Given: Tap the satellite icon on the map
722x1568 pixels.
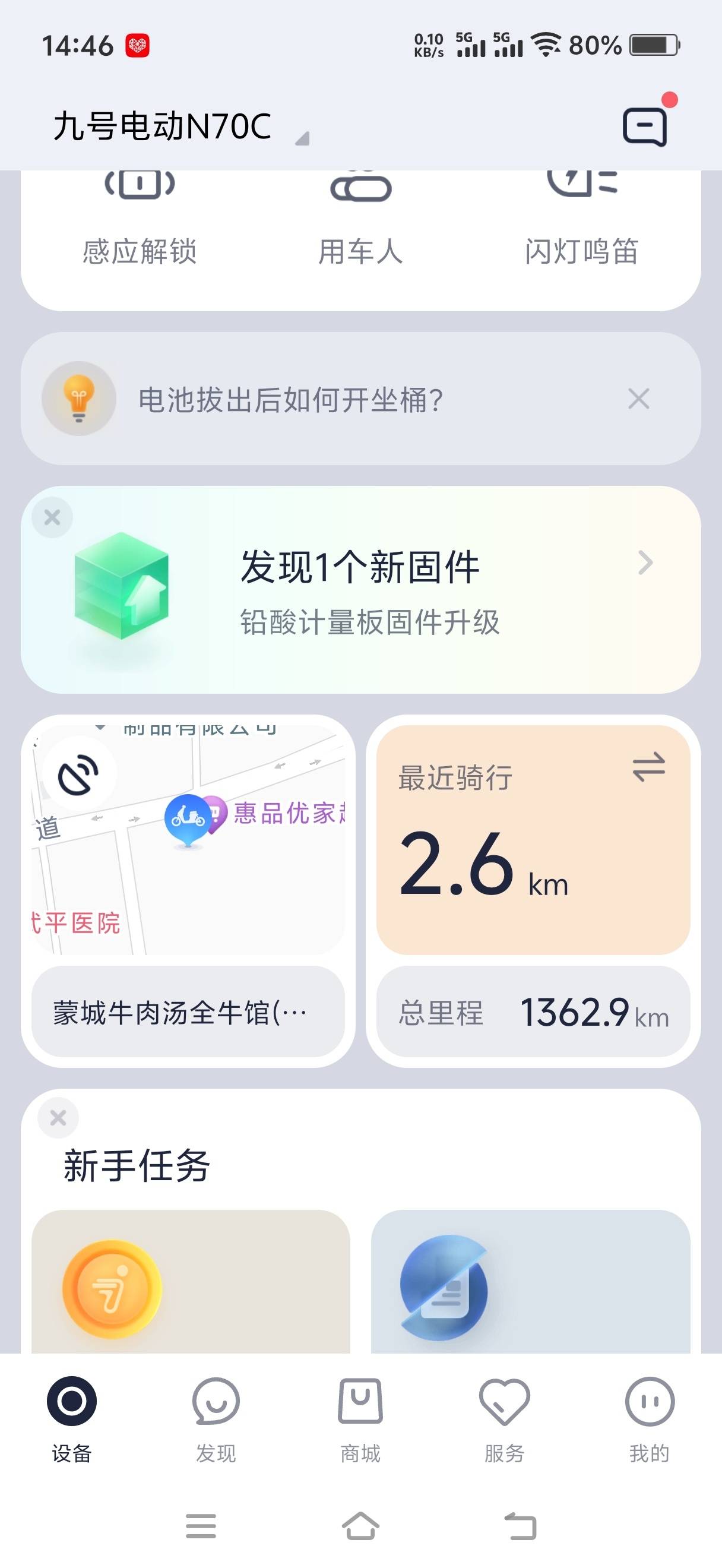Looking at the screenshot, I should 78,775.
